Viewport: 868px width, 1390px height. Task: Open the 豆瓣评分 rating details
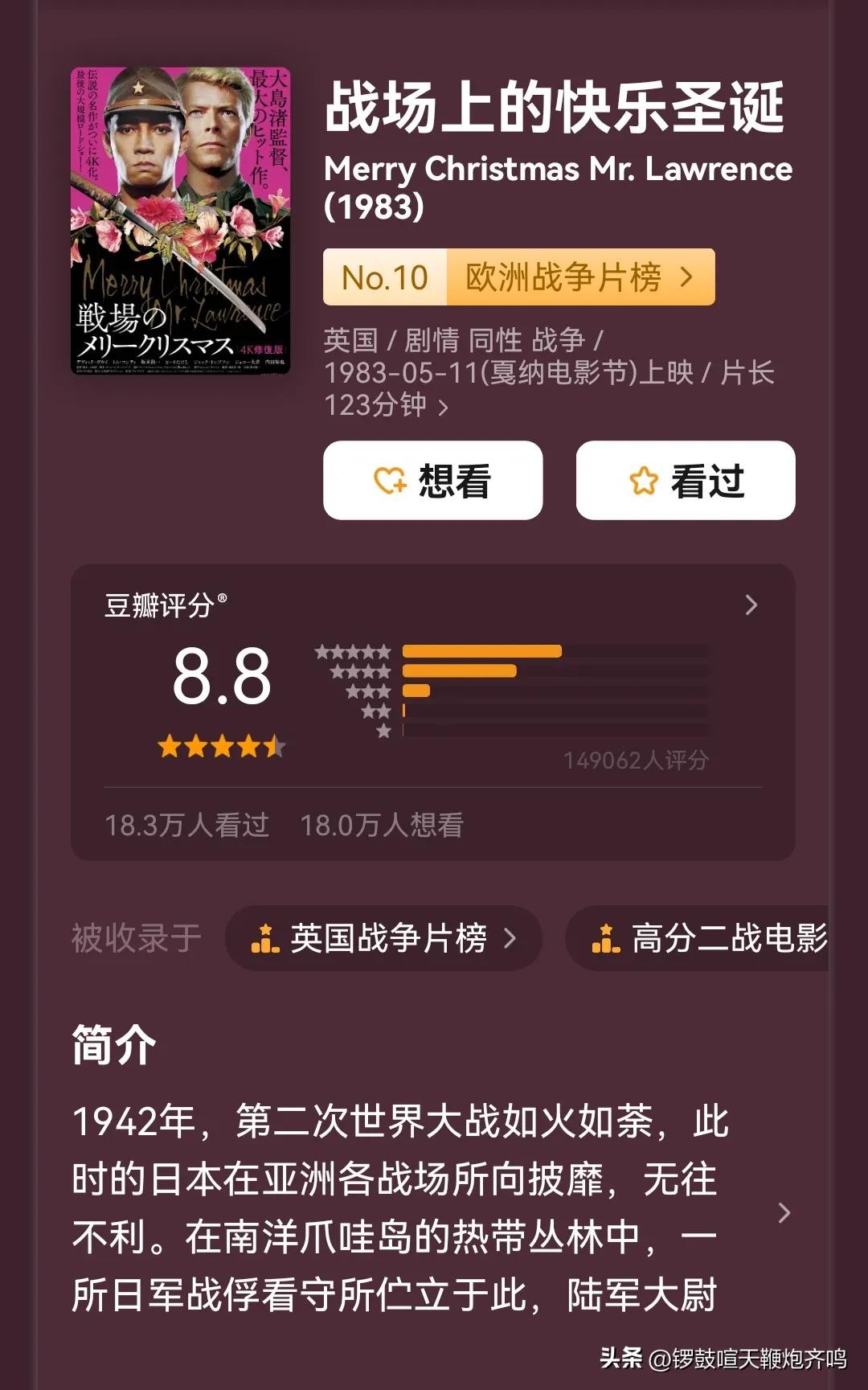coord(751,605)
